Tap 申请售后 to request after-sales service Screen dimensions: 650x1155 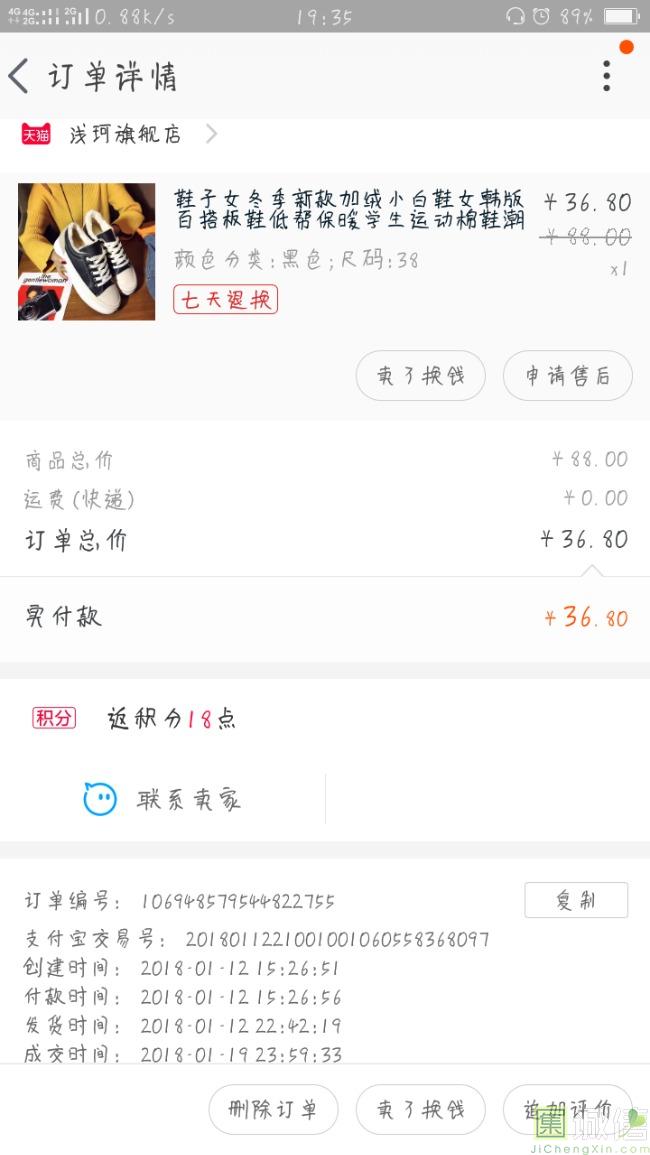pyautogui.click(x=567, y=376)
